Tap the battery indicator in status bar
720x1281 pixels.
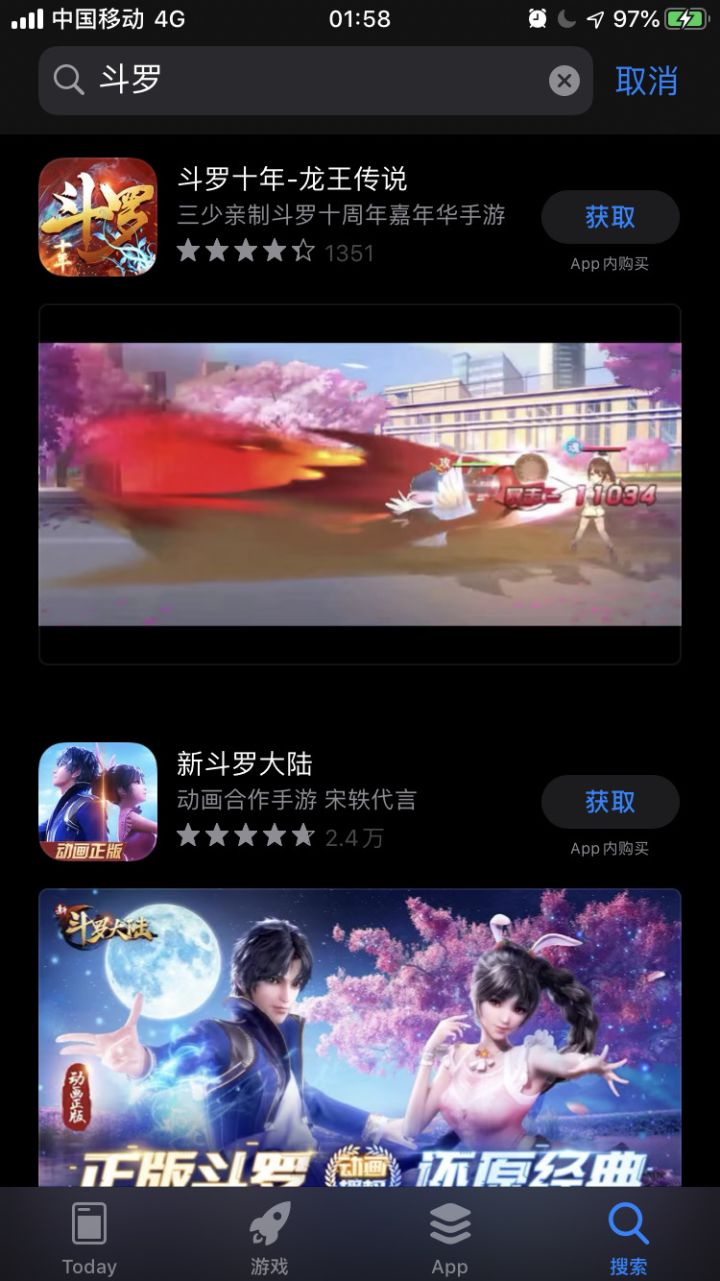[684, 17]
